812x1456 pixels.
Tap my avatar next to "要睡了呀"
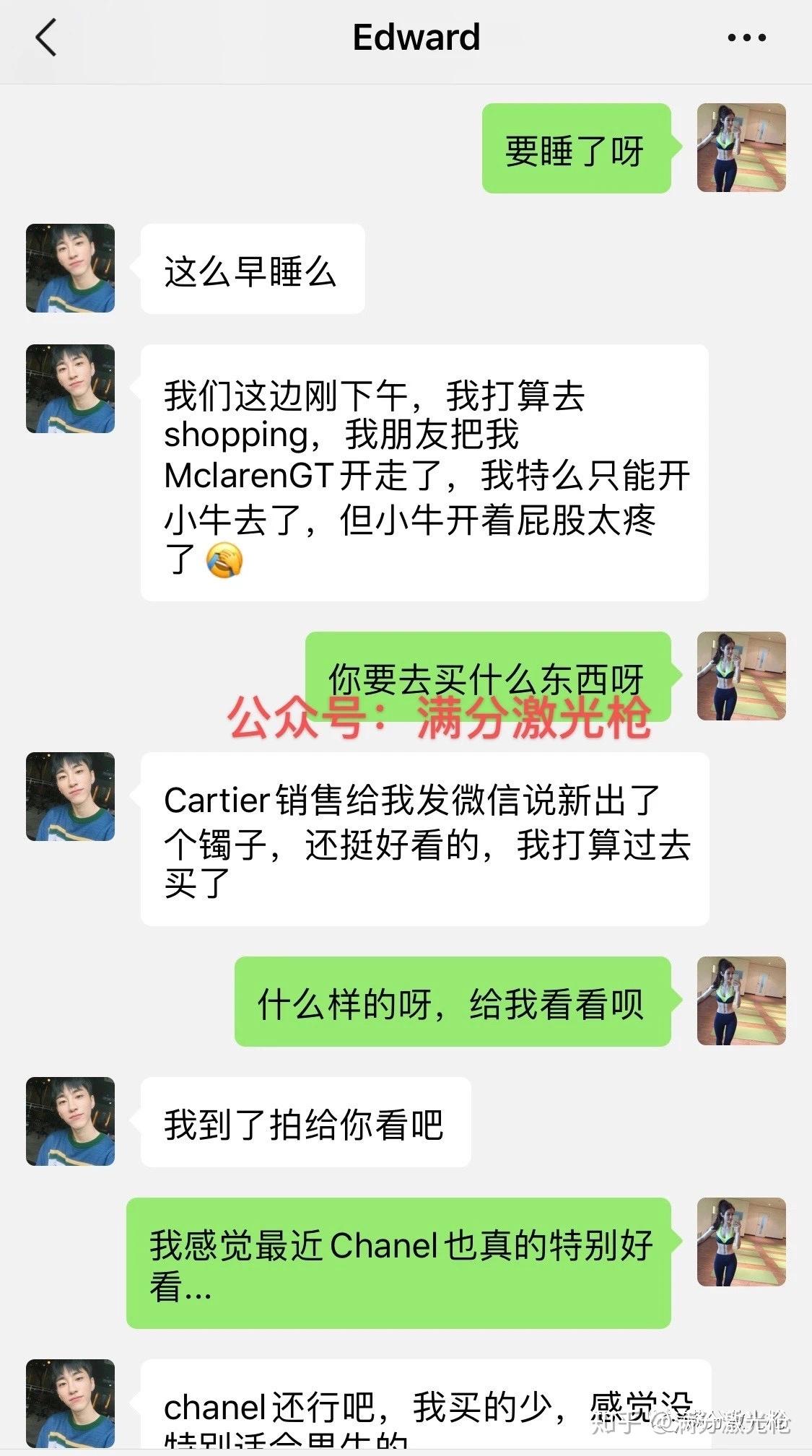(741, 148)
